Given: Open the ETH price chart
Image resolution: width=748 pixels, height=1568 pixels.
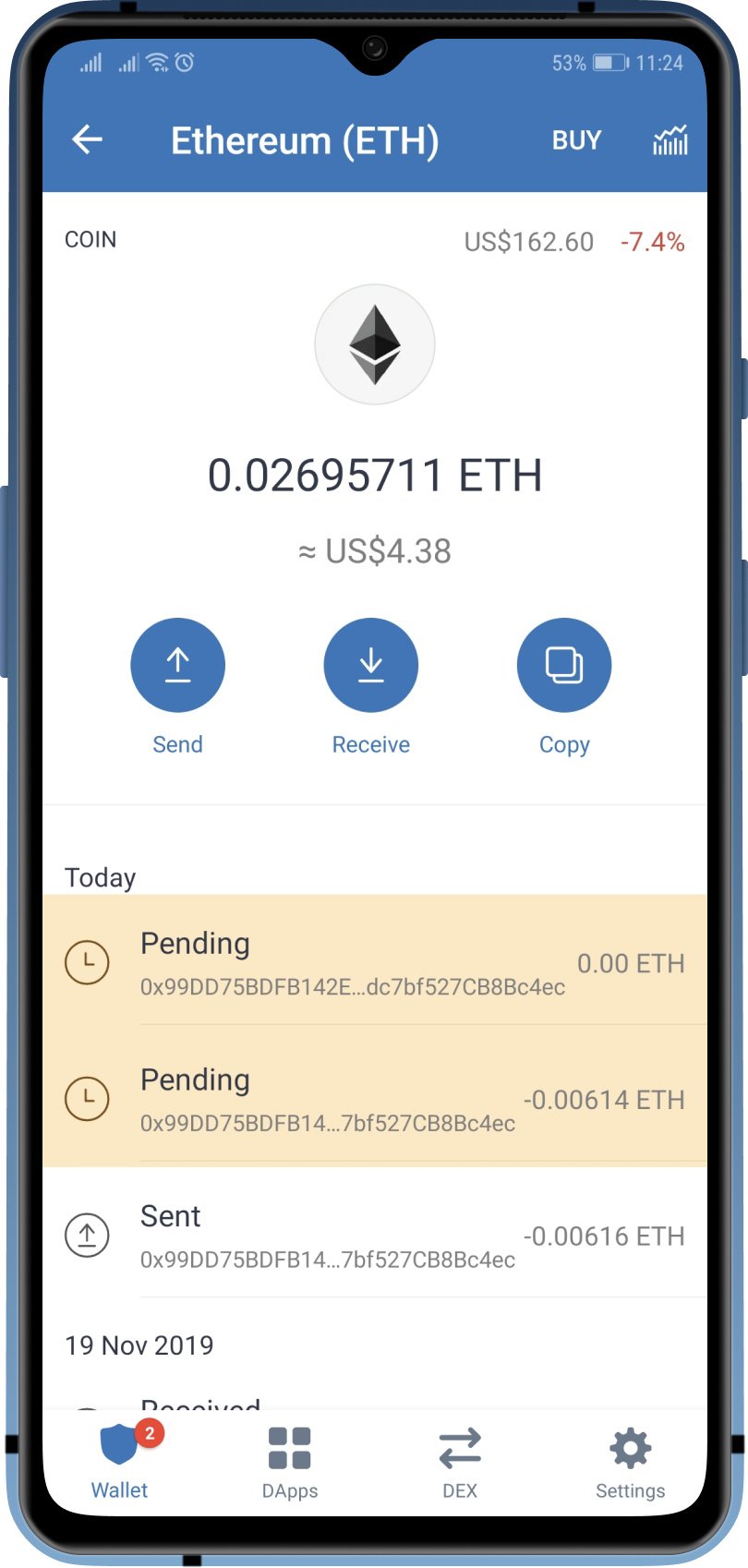Looking at the screenshot, I should (x=670, y=140).
